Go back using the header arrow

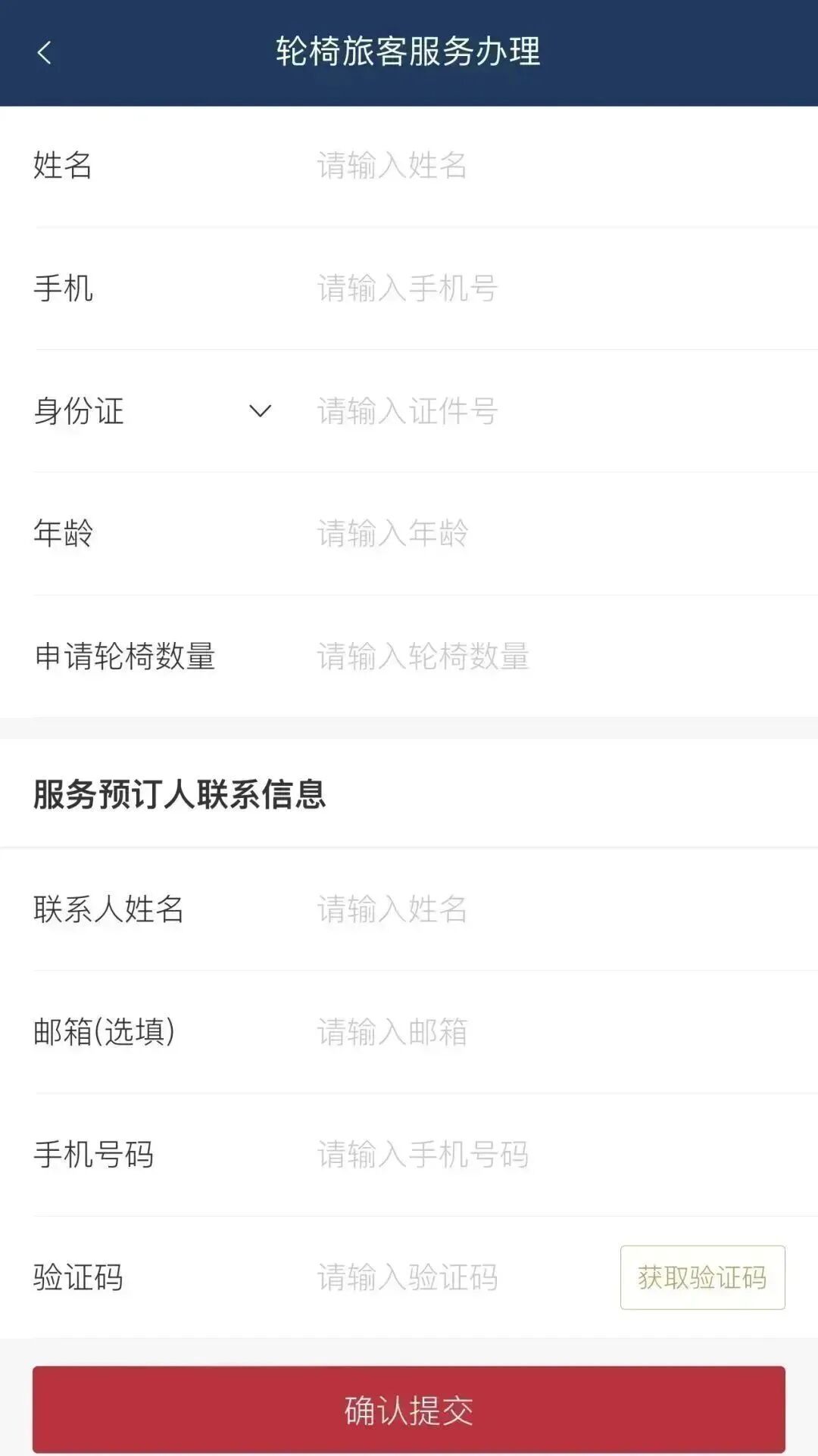pyautogui.click(x=44, y=52)
